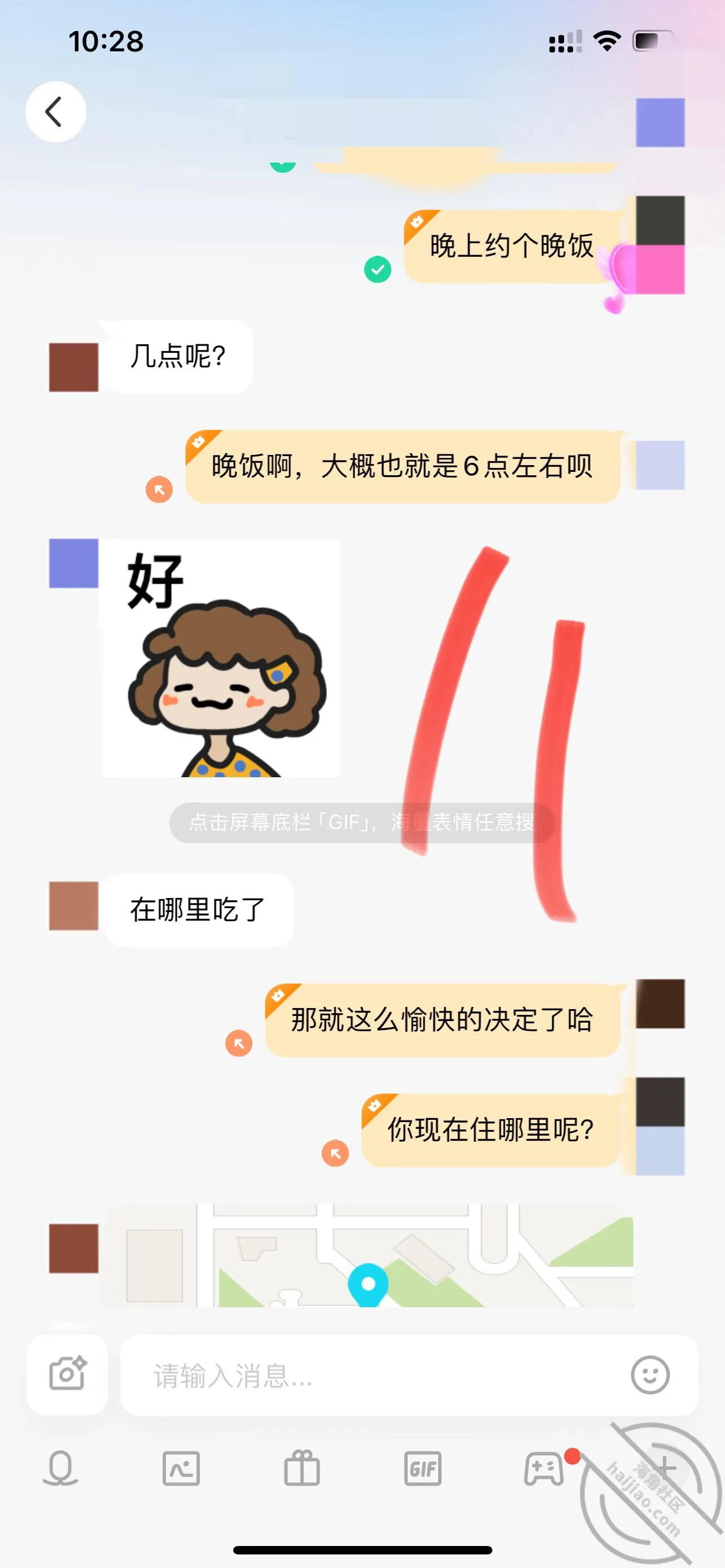This screenshot has width=725, height=1568.
Task: Start voice input with microphone icon
Action: pos(60,1469)
